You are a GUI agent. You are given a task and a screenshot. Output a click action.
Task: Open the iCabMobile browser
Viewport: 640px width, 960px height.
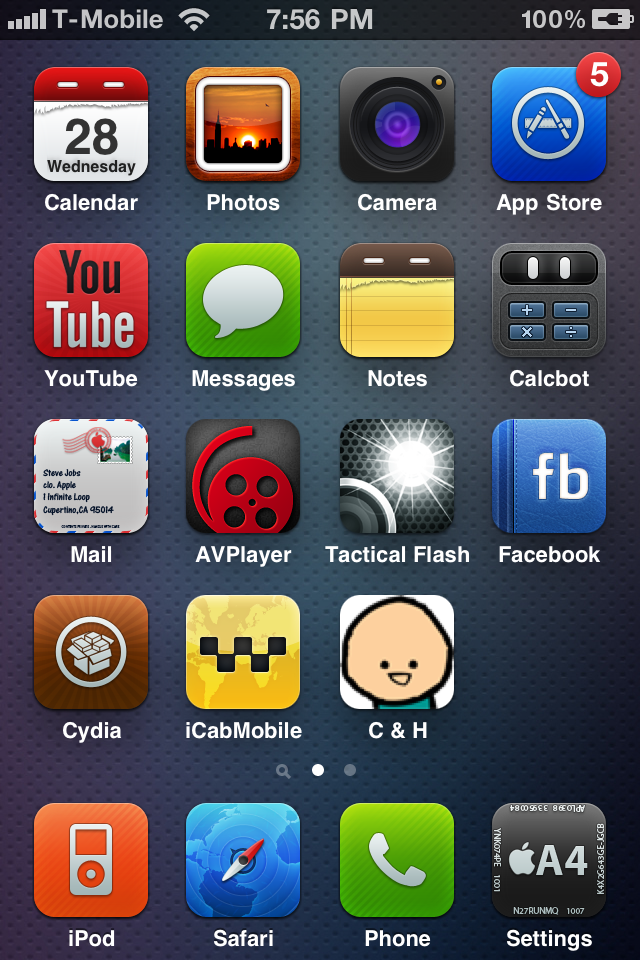[243, 652]
